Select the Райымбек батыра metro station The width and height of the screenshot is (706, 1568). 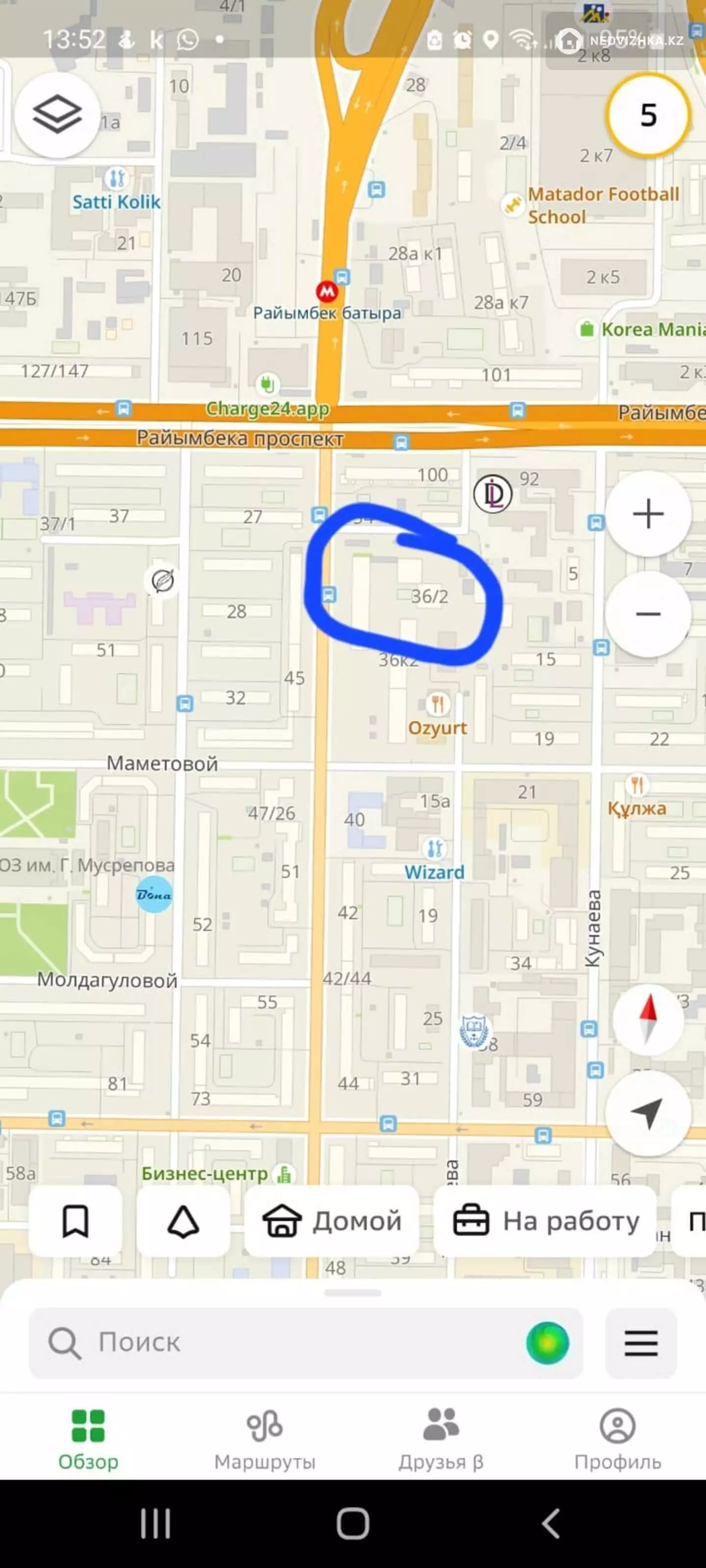click(327, 292)
